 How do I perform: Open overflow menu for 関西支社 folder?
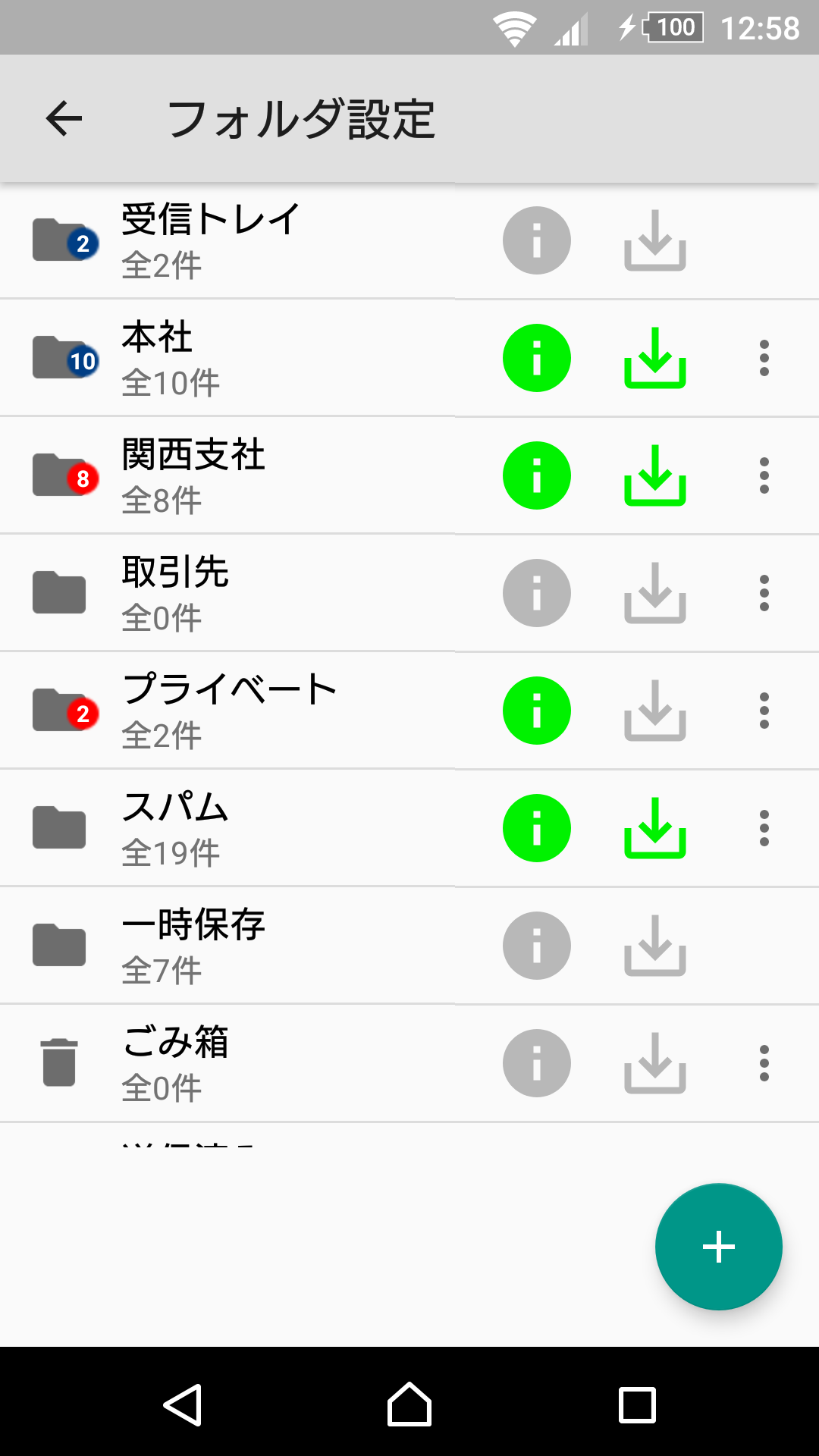[x=764, y=475]
